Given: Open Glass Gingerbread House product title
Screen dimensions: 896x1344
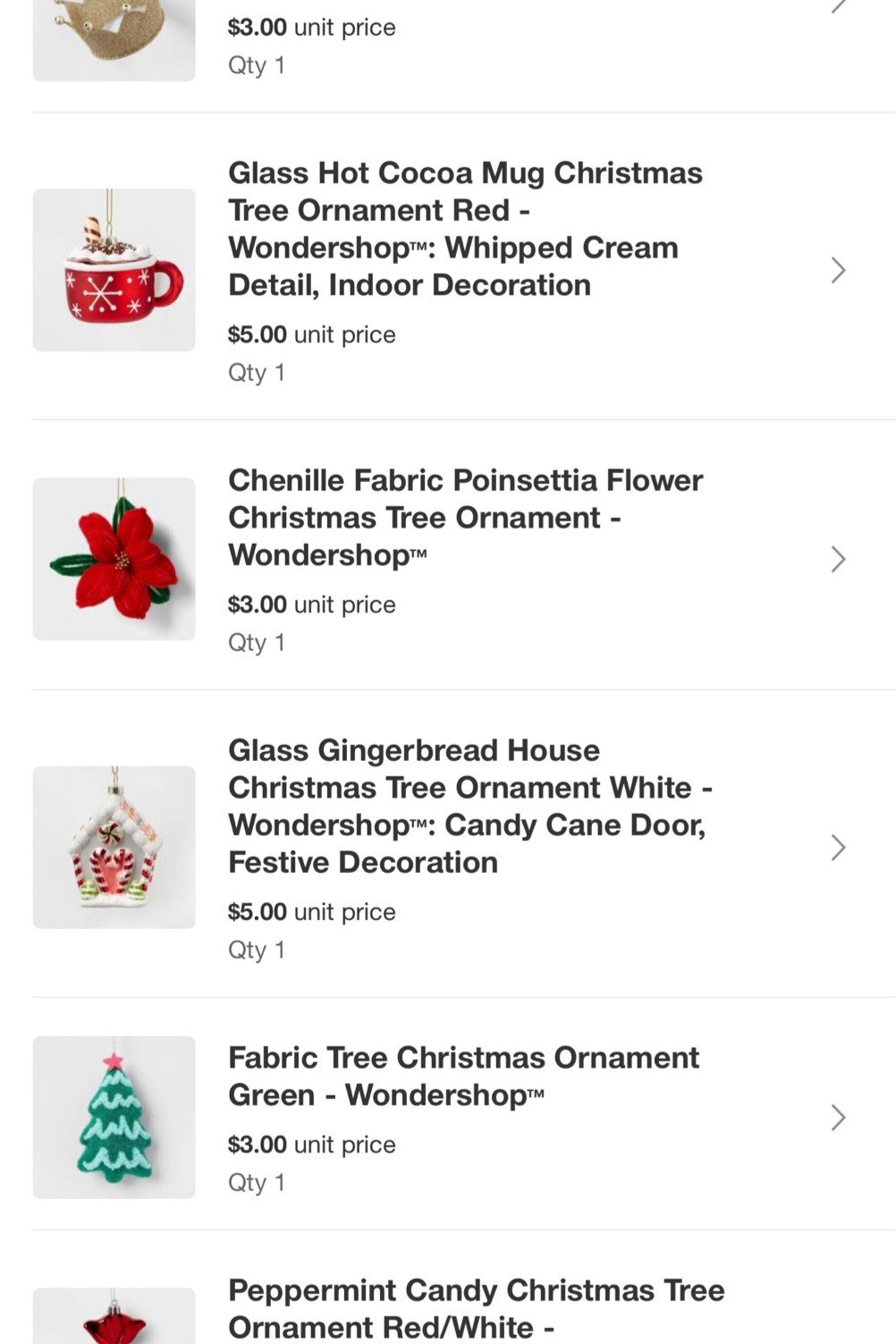Looking at the screenshot, I should (x=469, y=807).
